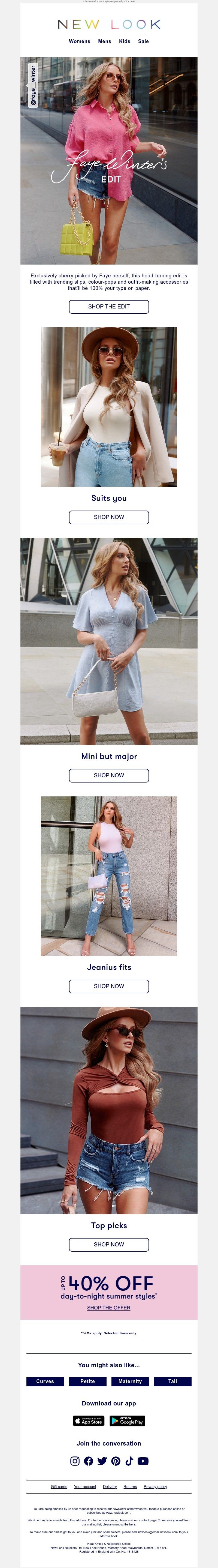Viewport: 218px width, 1568px height.
Task: Open the Mens category link
Action: pyautogui.click(x=105, y=41)
